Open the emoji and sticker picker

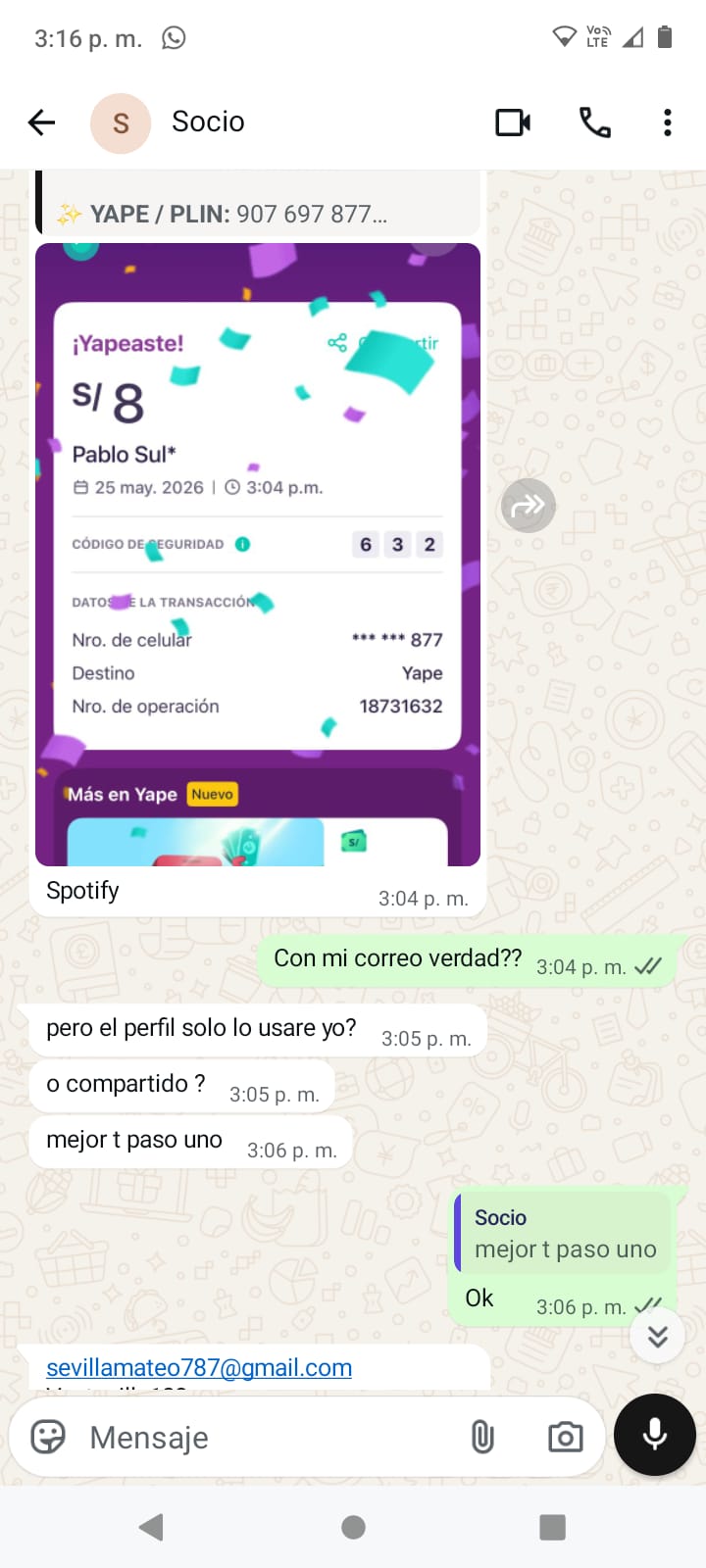48,1437
